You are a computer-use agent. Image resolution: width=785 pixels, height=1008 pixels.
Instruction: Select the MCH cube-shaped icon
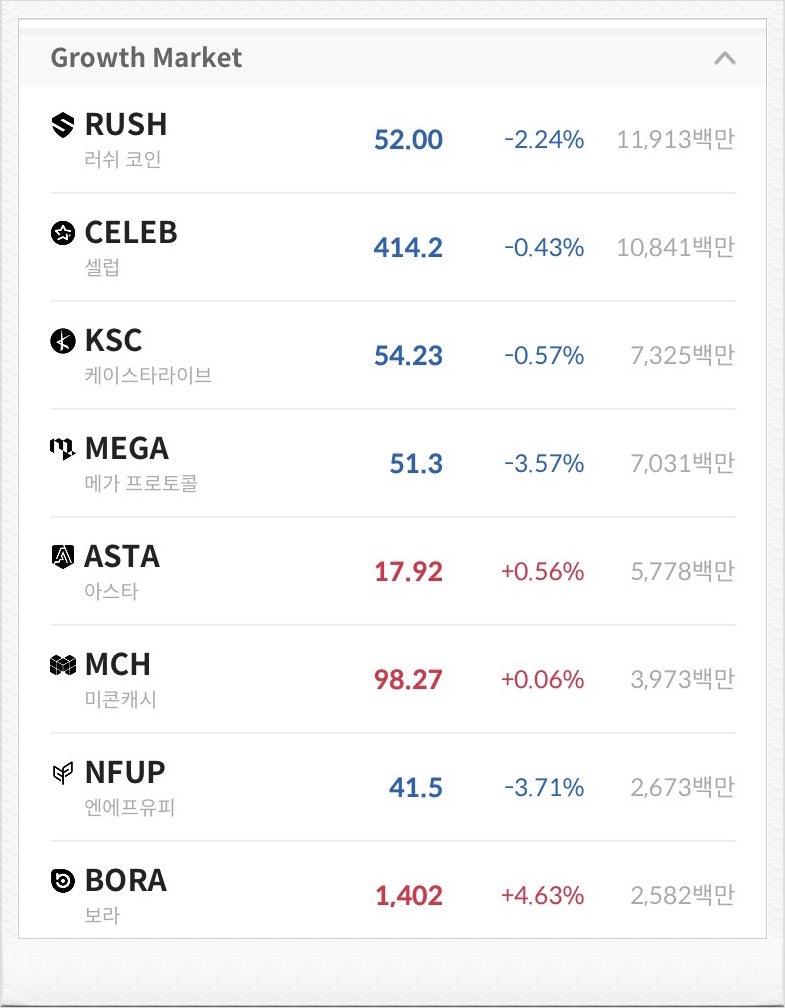[62, 665]
